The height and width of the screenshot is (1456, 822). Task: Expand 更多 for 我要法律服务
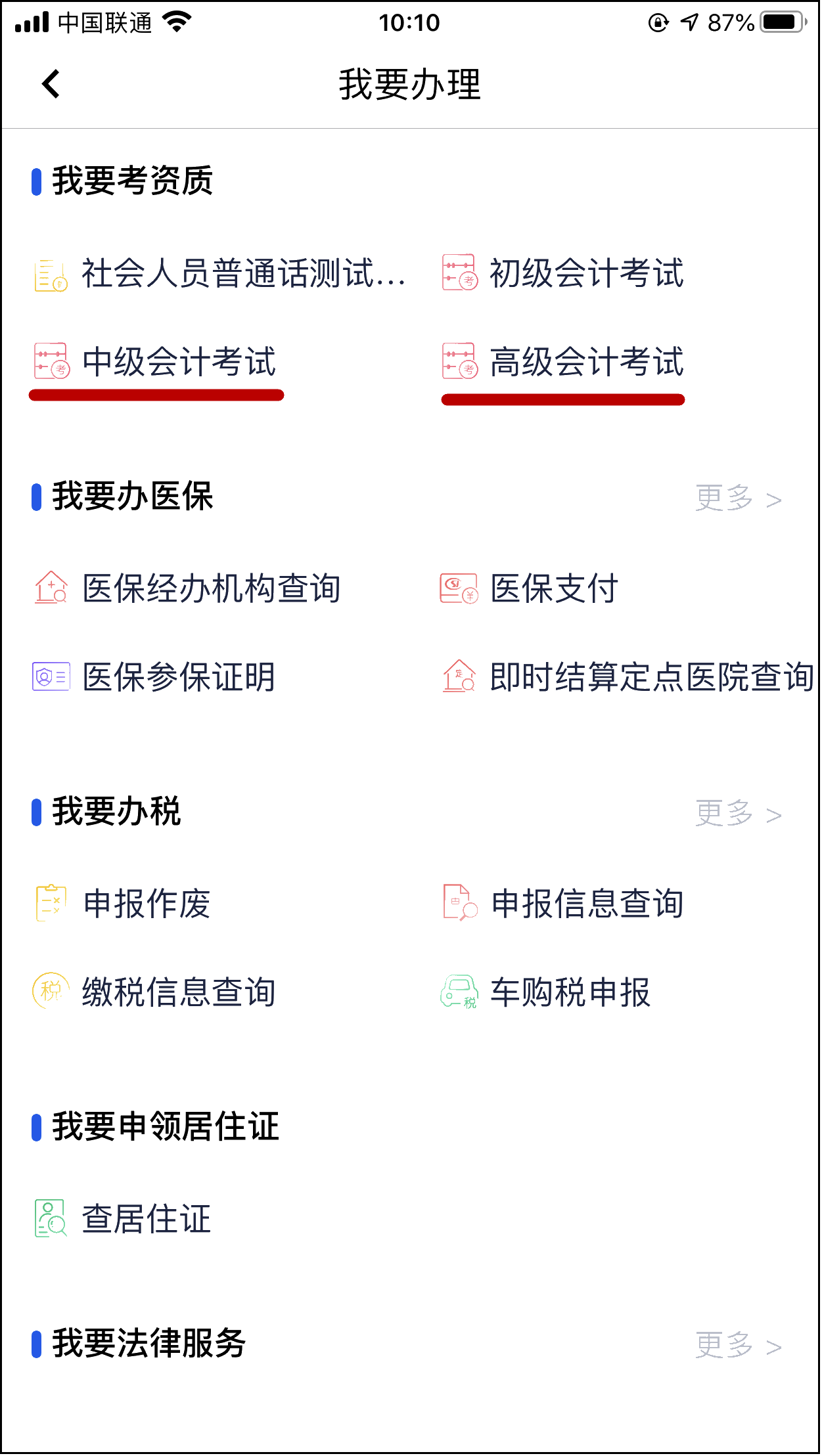click(x=736, y=1346)
